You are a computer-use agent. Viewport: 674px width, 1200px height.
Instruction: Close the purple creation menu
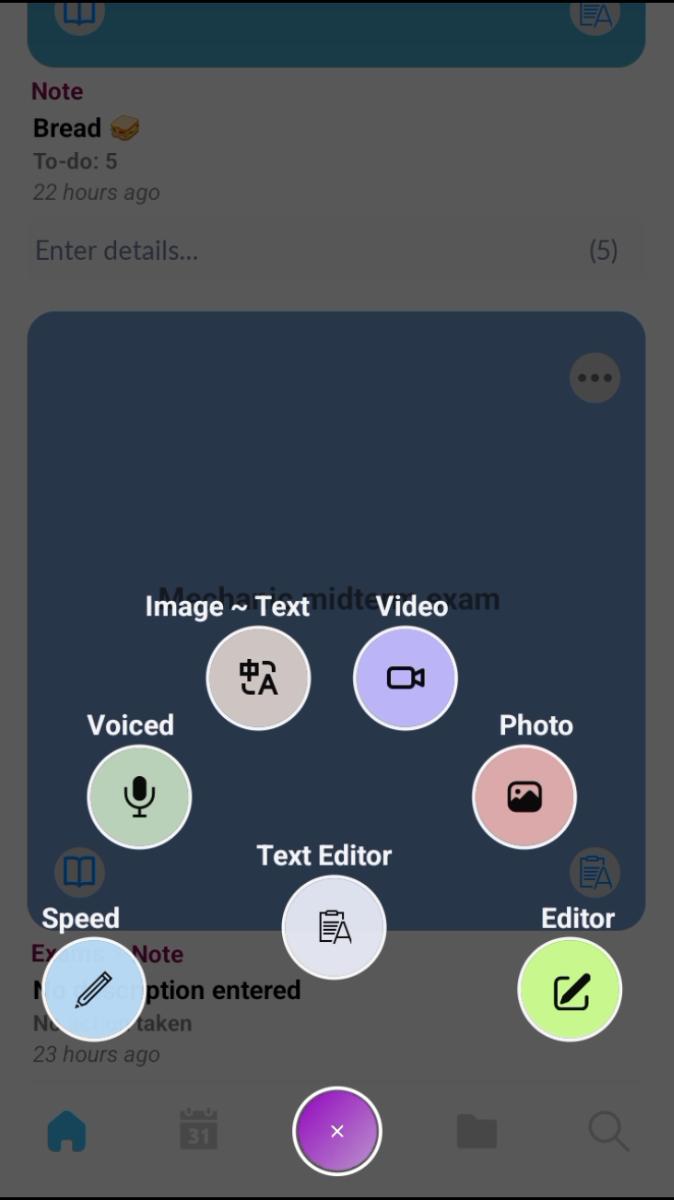coord(337,1131)
